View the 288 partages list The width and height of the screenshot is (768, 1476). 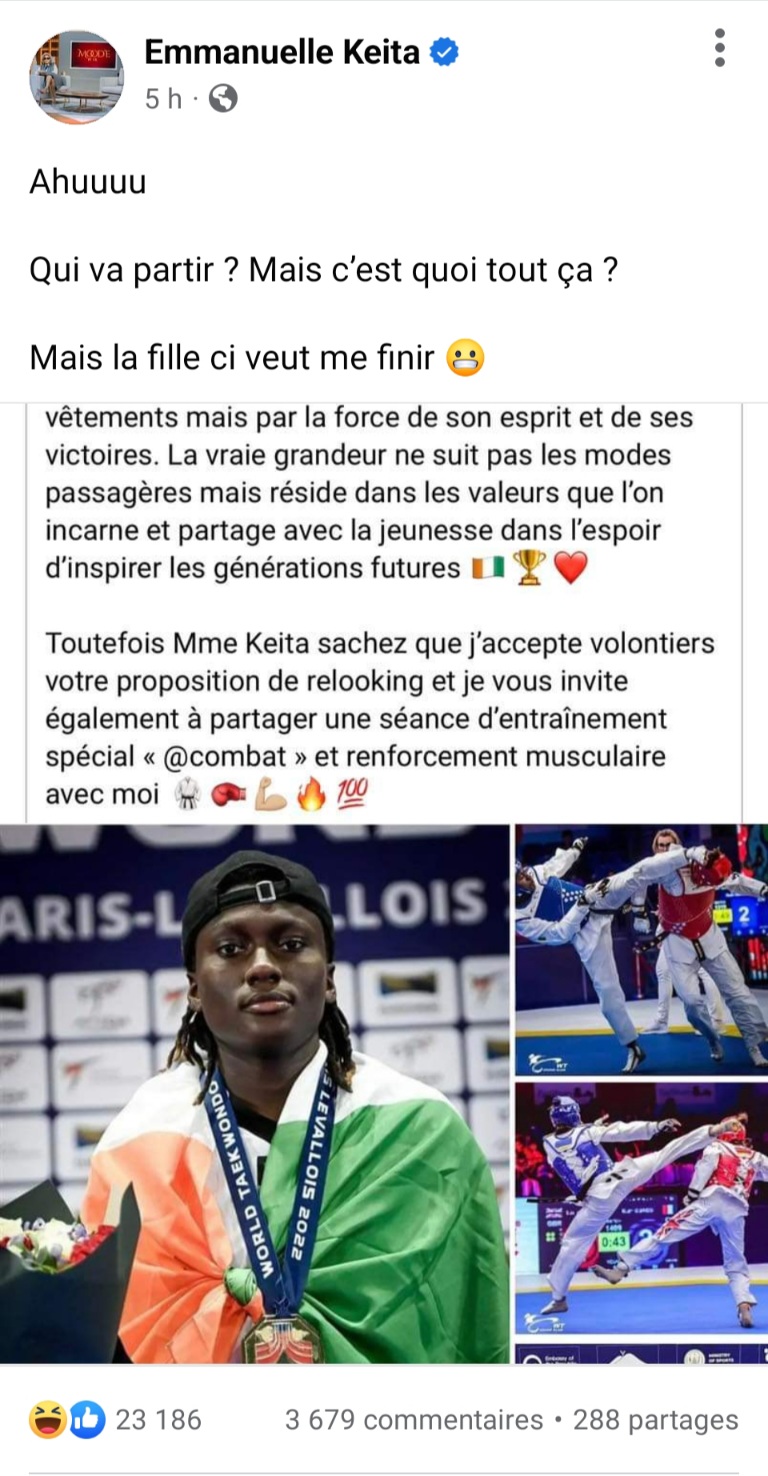point(655,1420)
